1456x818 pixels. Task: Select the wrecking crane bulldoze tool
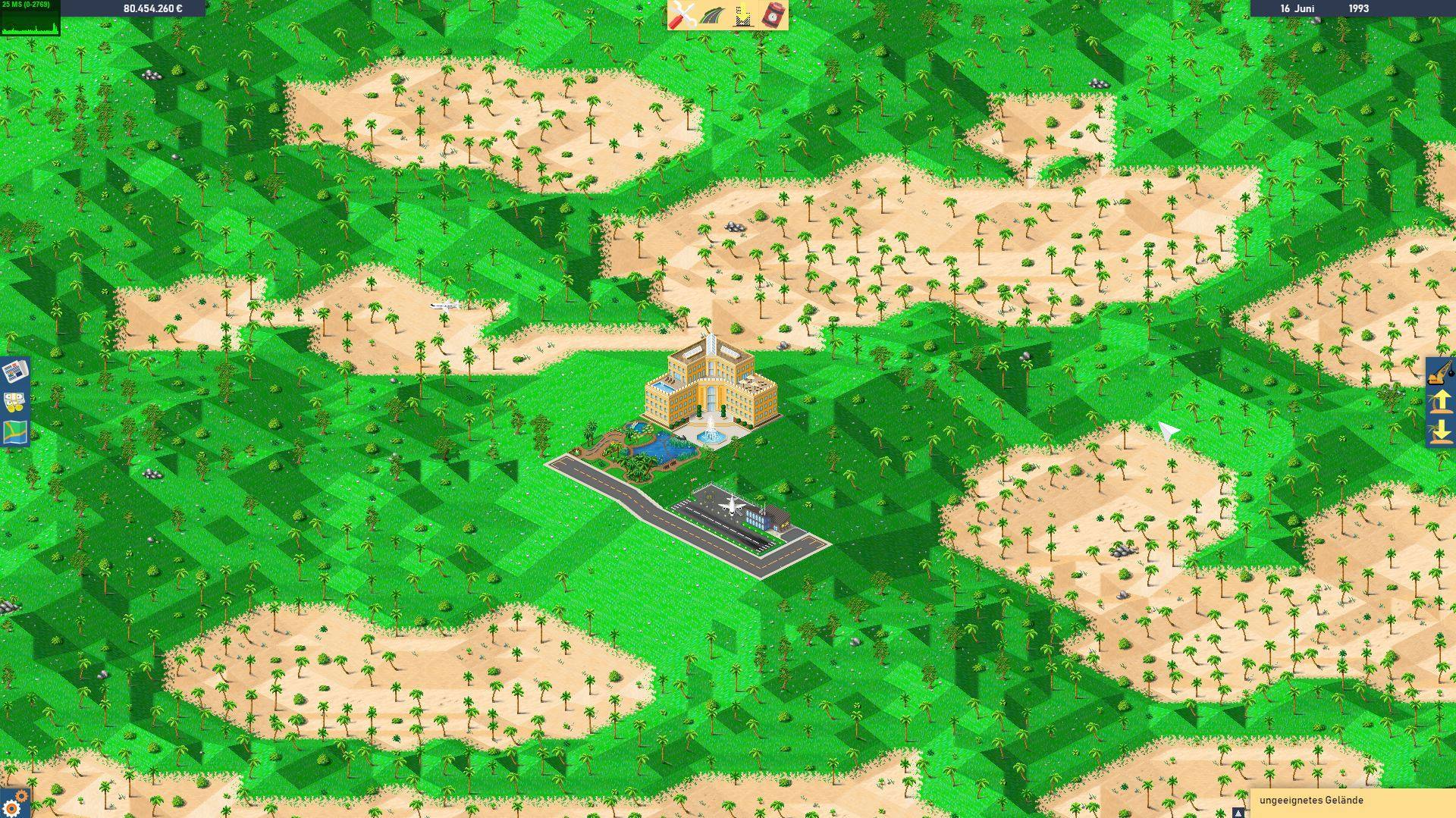tap(1440, 371)
